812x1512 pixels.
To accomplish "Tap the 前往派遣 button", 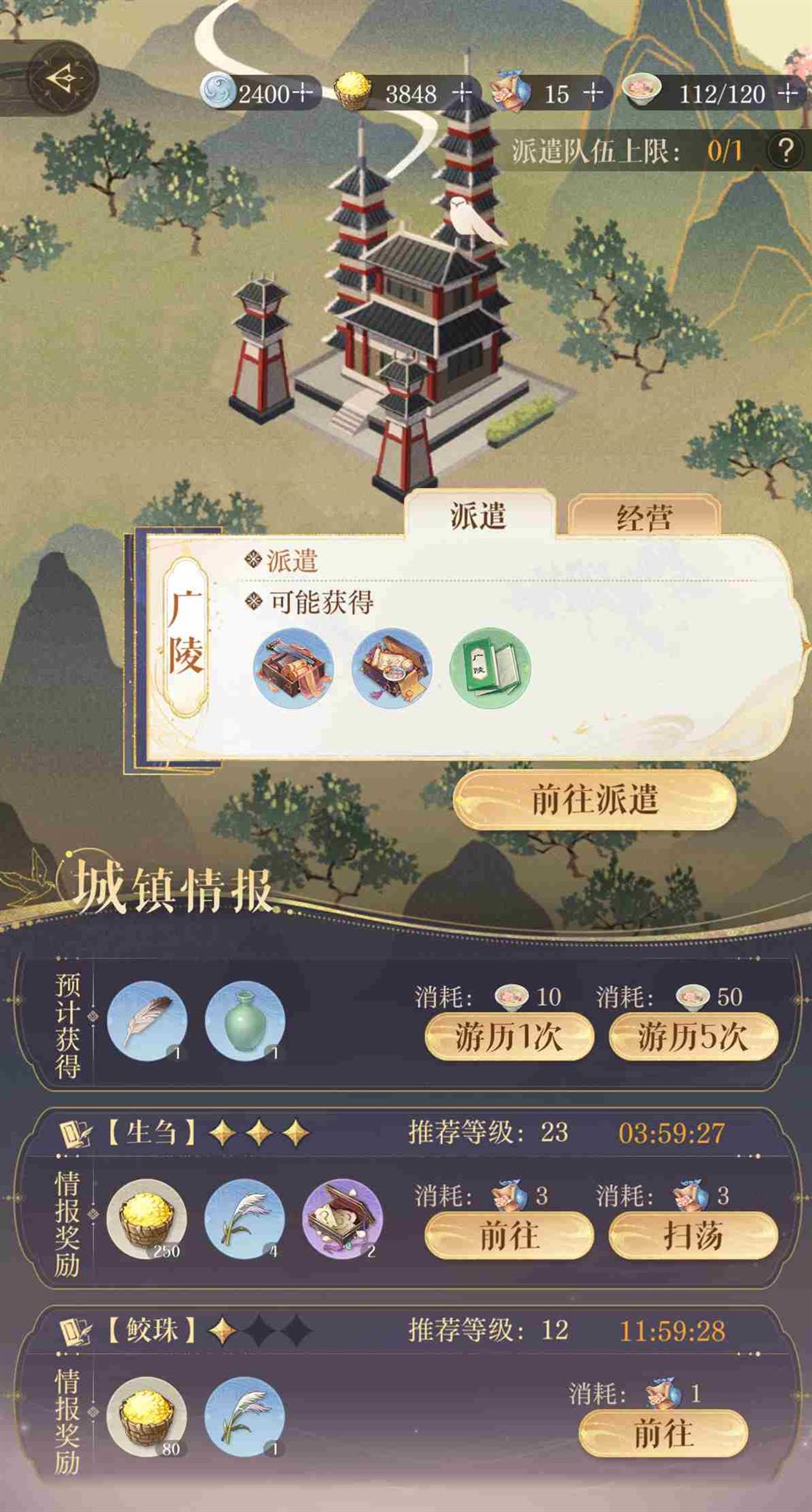I will [x=595, y=799].
